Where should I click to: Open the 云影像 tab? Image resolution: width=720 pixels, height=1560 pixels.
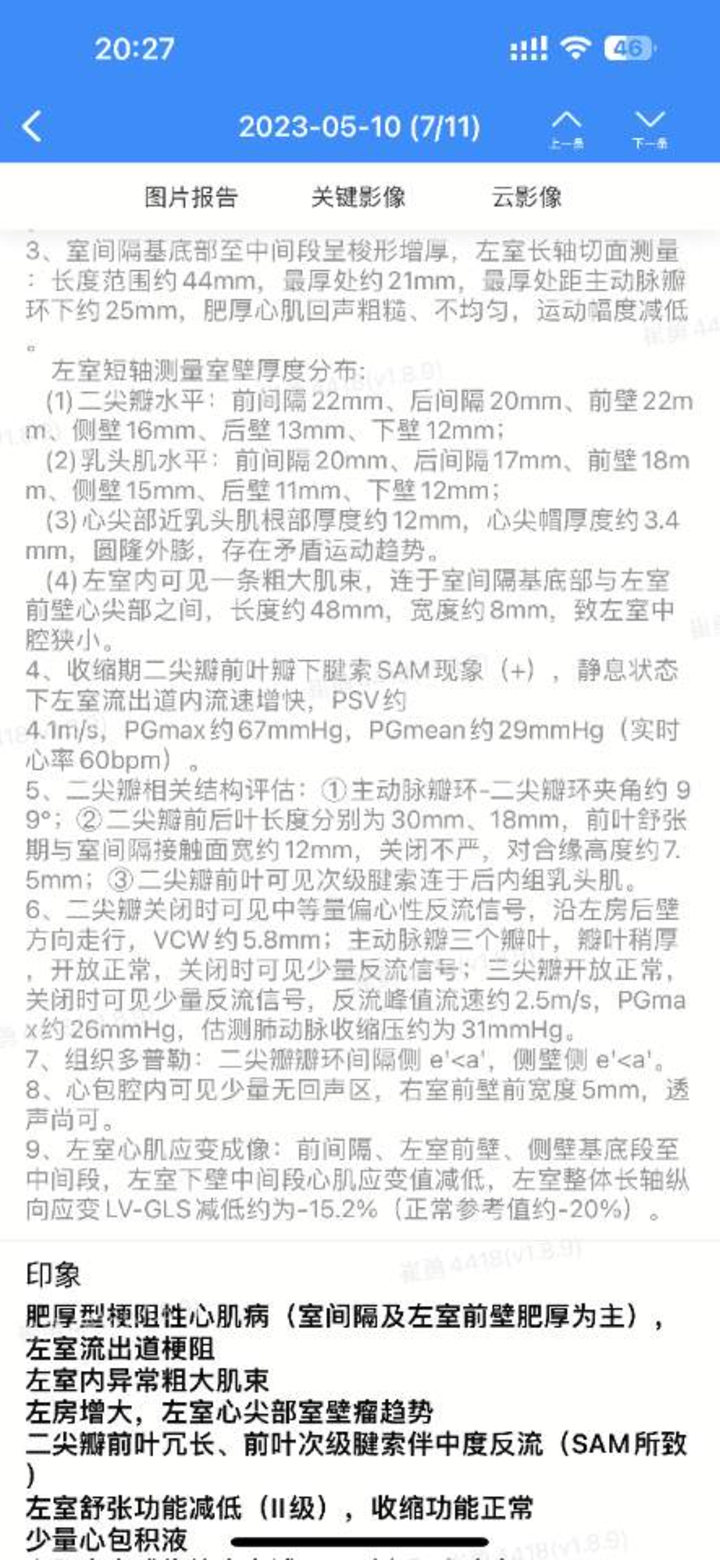(x=527, y=197)
